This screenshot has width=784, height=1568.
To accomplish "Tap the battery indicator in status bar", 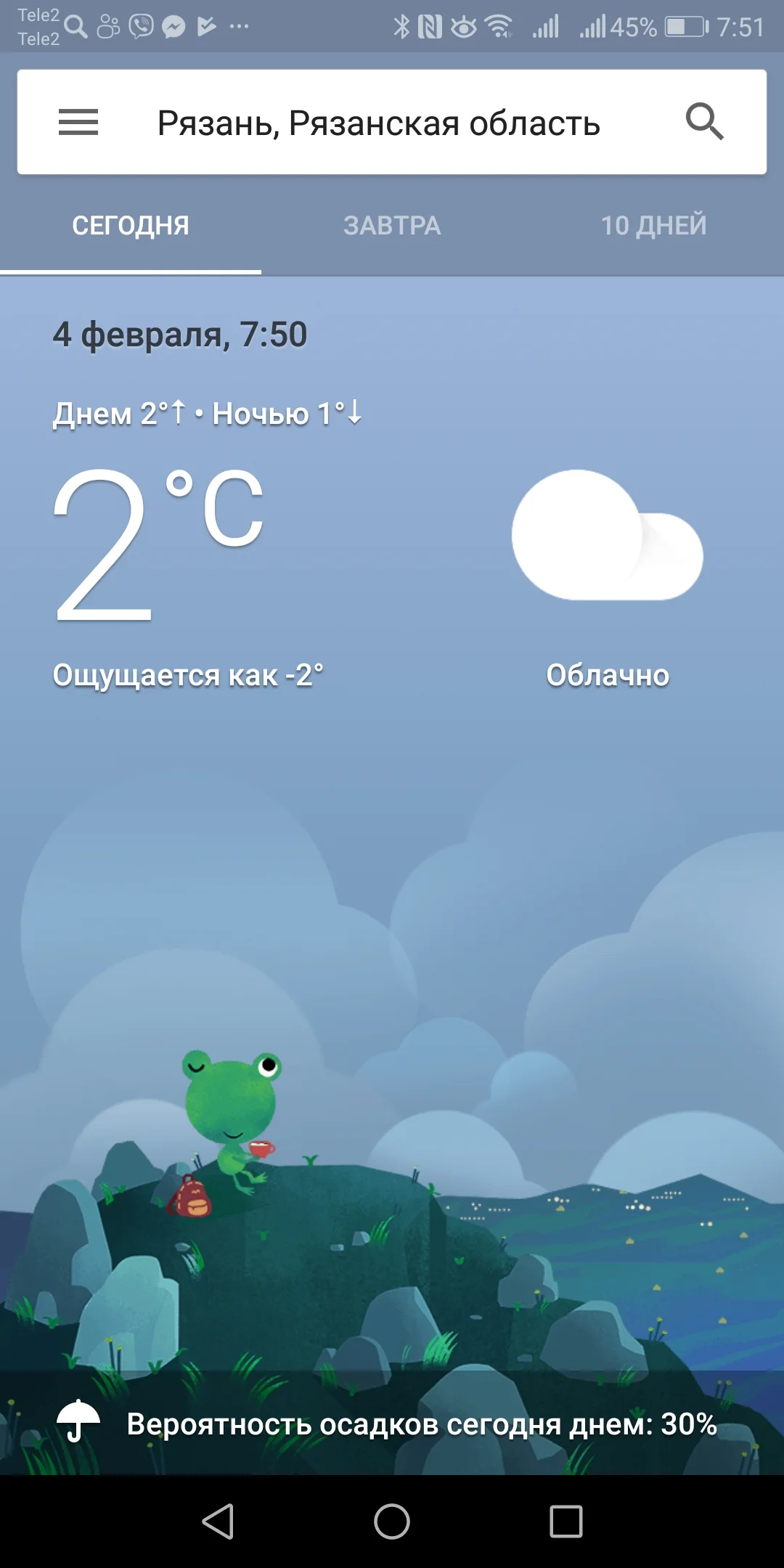I will pyautogui.click(x=685, y=26).
